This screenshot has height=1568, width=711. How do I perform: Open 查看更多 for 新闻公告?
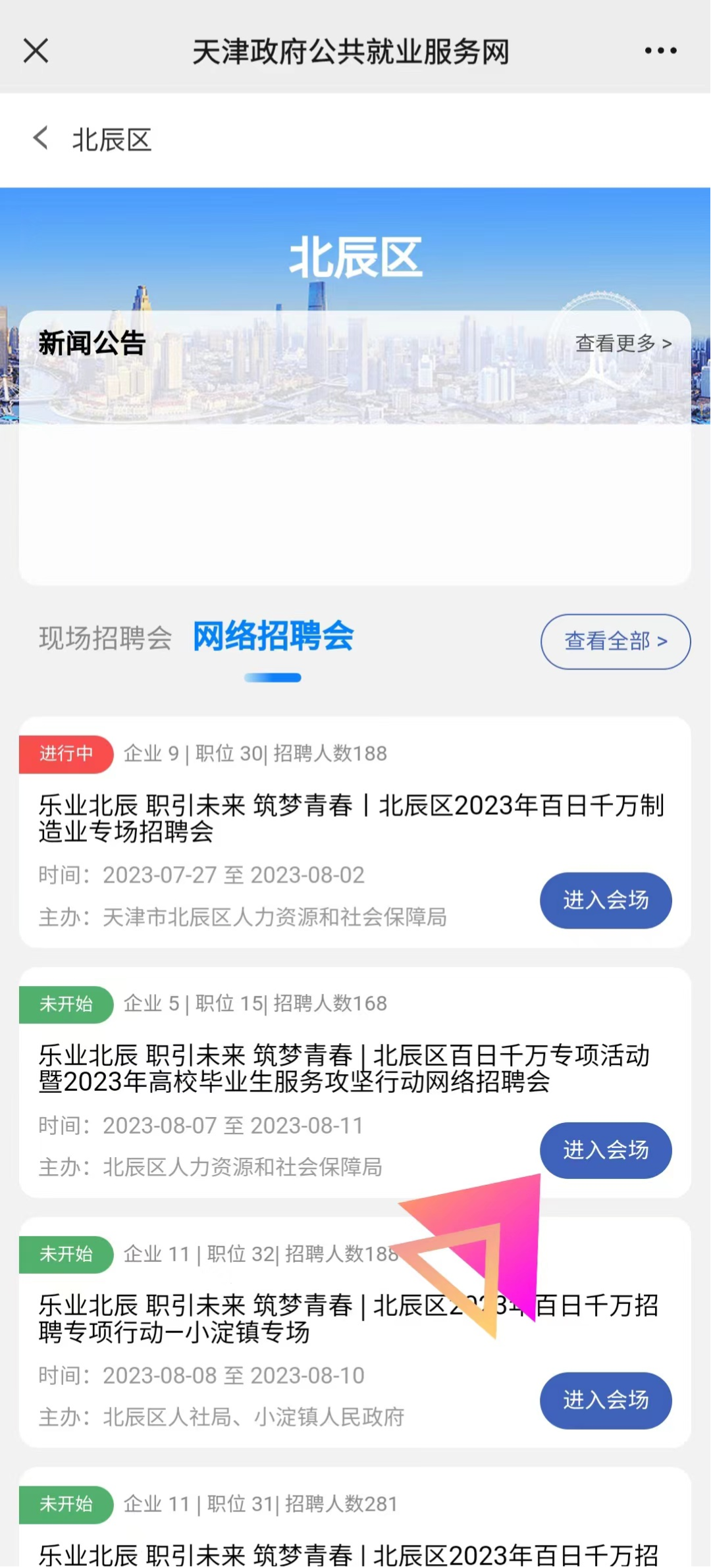tap(623, 344)
